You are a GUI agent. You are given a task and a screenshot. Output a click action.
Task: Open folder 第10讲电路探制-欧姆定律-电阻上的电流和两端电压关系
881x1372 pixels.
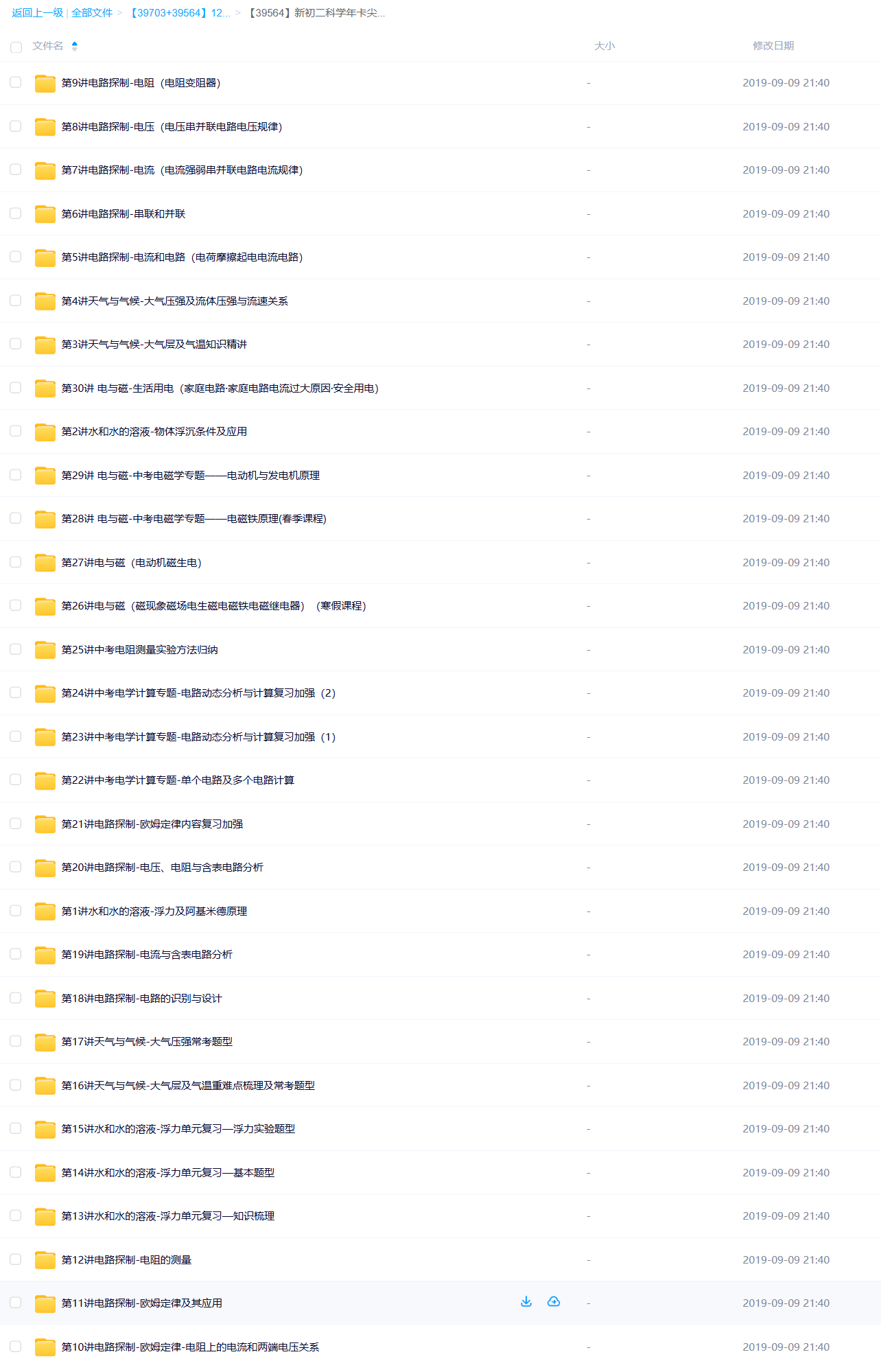point(190,1347)
